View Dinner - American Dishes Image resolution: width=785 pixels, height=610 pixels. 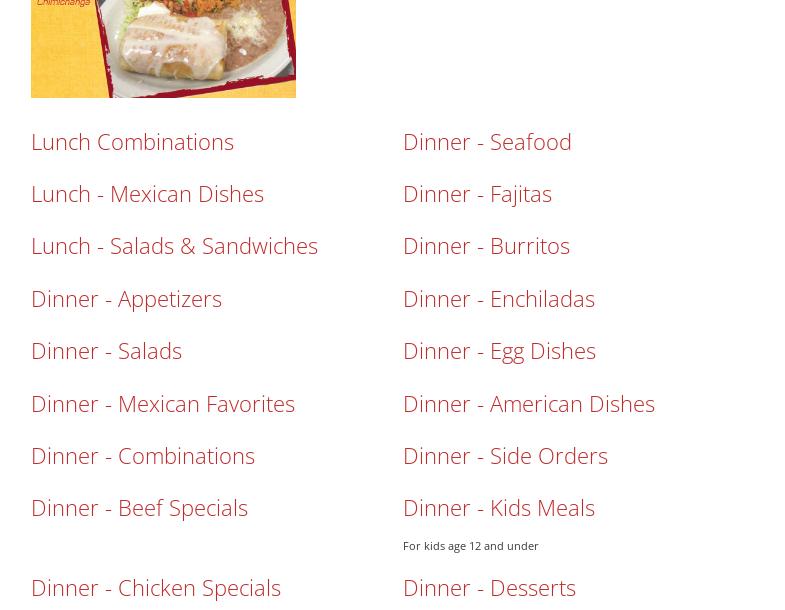(528, 404)
